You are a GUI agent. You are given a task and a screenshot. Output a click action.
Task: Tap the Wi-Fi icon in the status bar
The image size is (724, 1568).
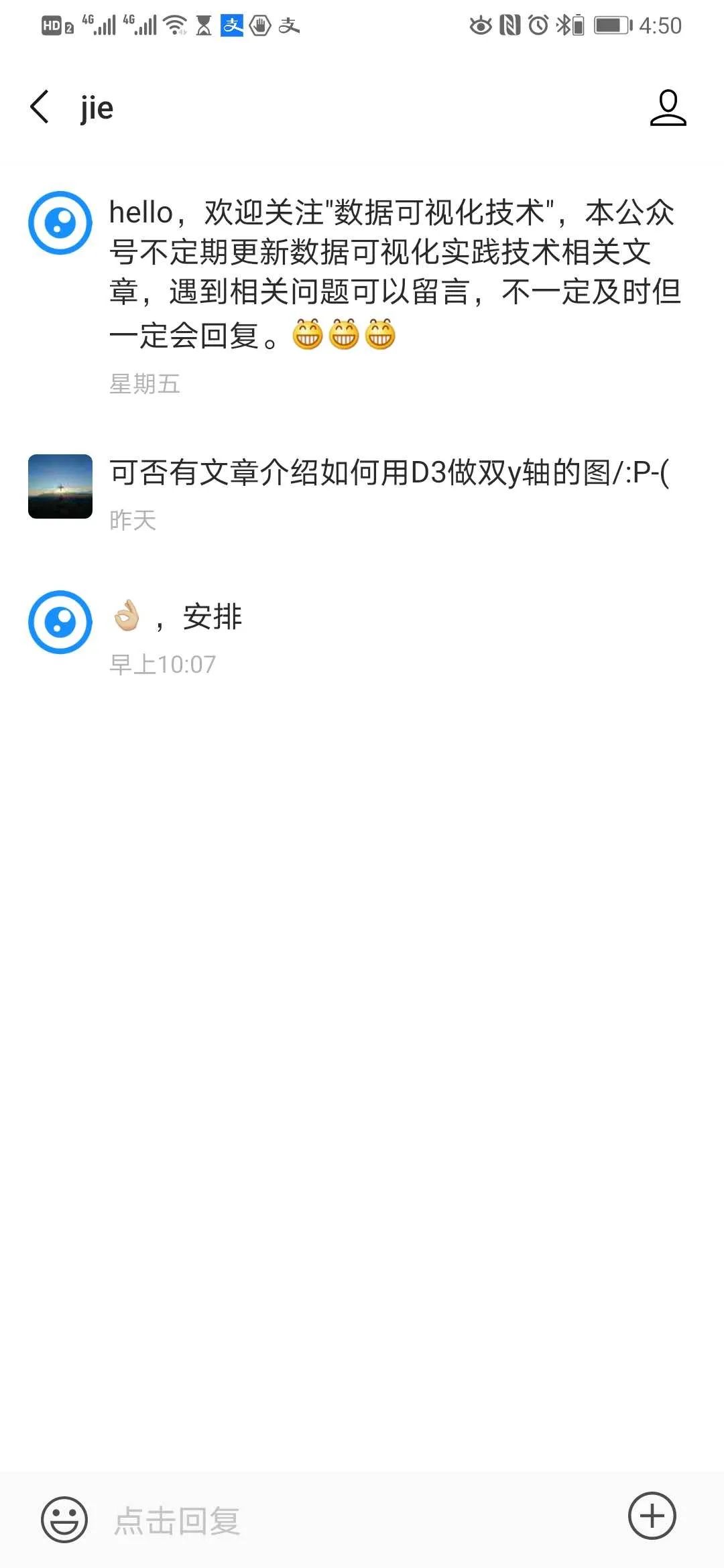click(x=173, y=27)
